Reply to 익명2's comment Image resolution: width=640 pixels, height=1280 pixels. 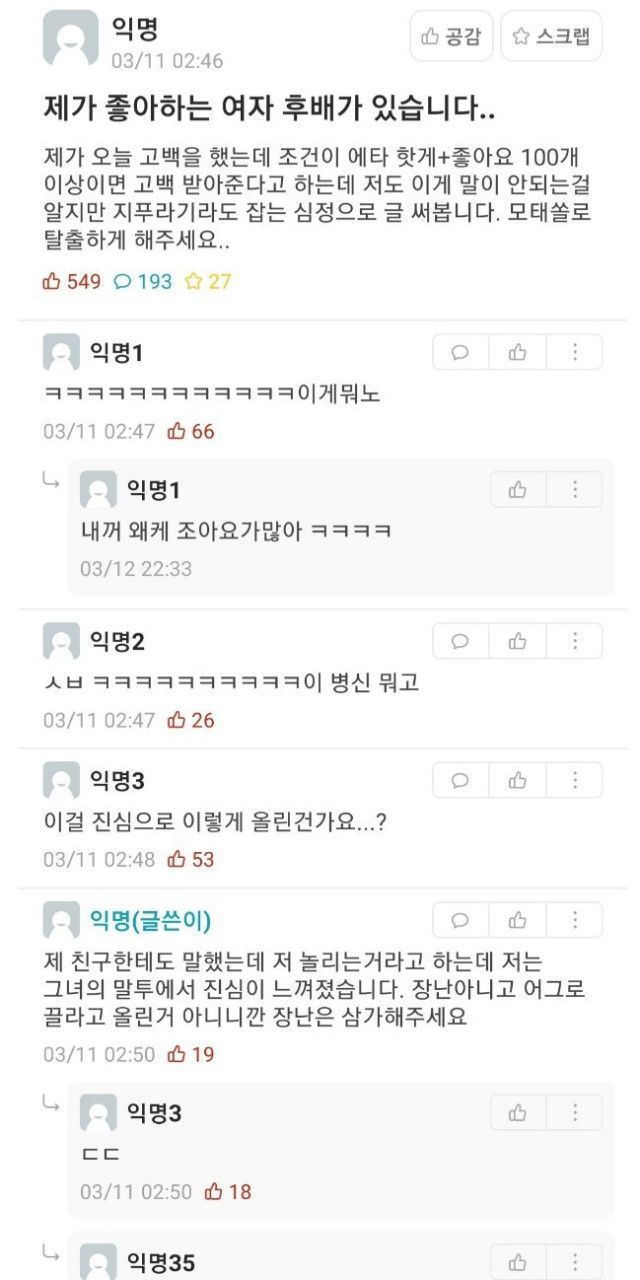(461, 641)
